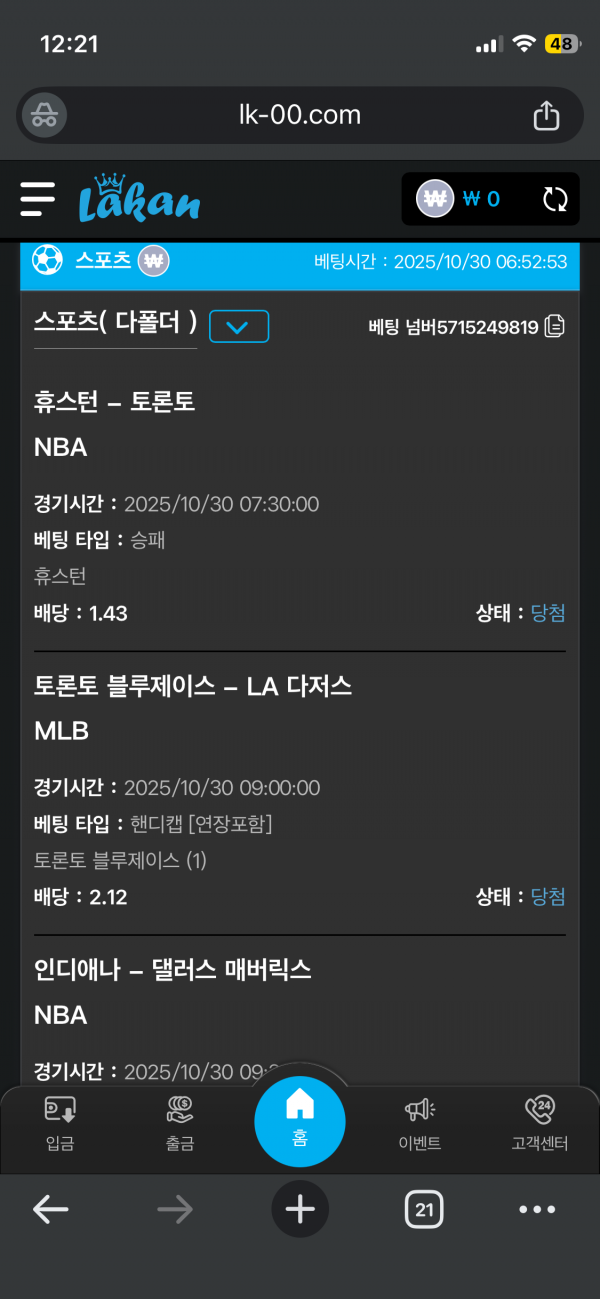Screen dimensions: 600x1299
Task: View the 21 open browser tabs
Action: pos(424,1210)
